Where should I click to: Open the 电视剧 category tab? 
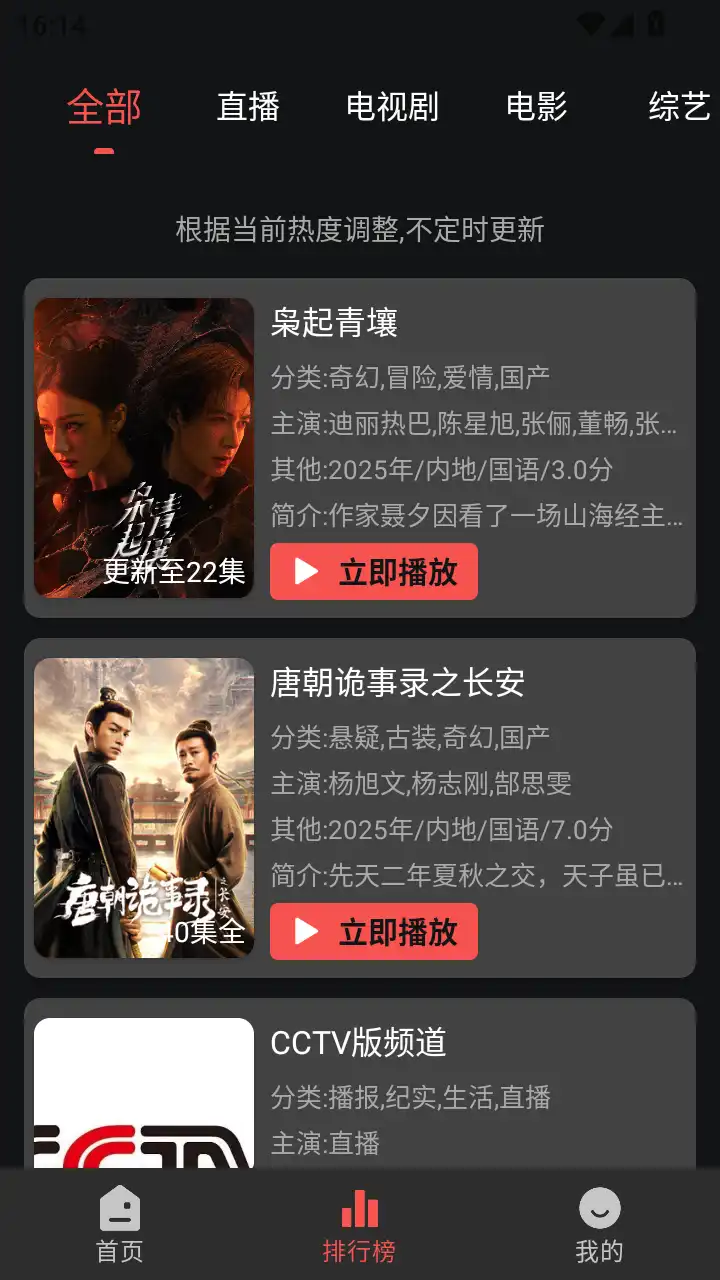pyautogui.click(x=392, y=108)
